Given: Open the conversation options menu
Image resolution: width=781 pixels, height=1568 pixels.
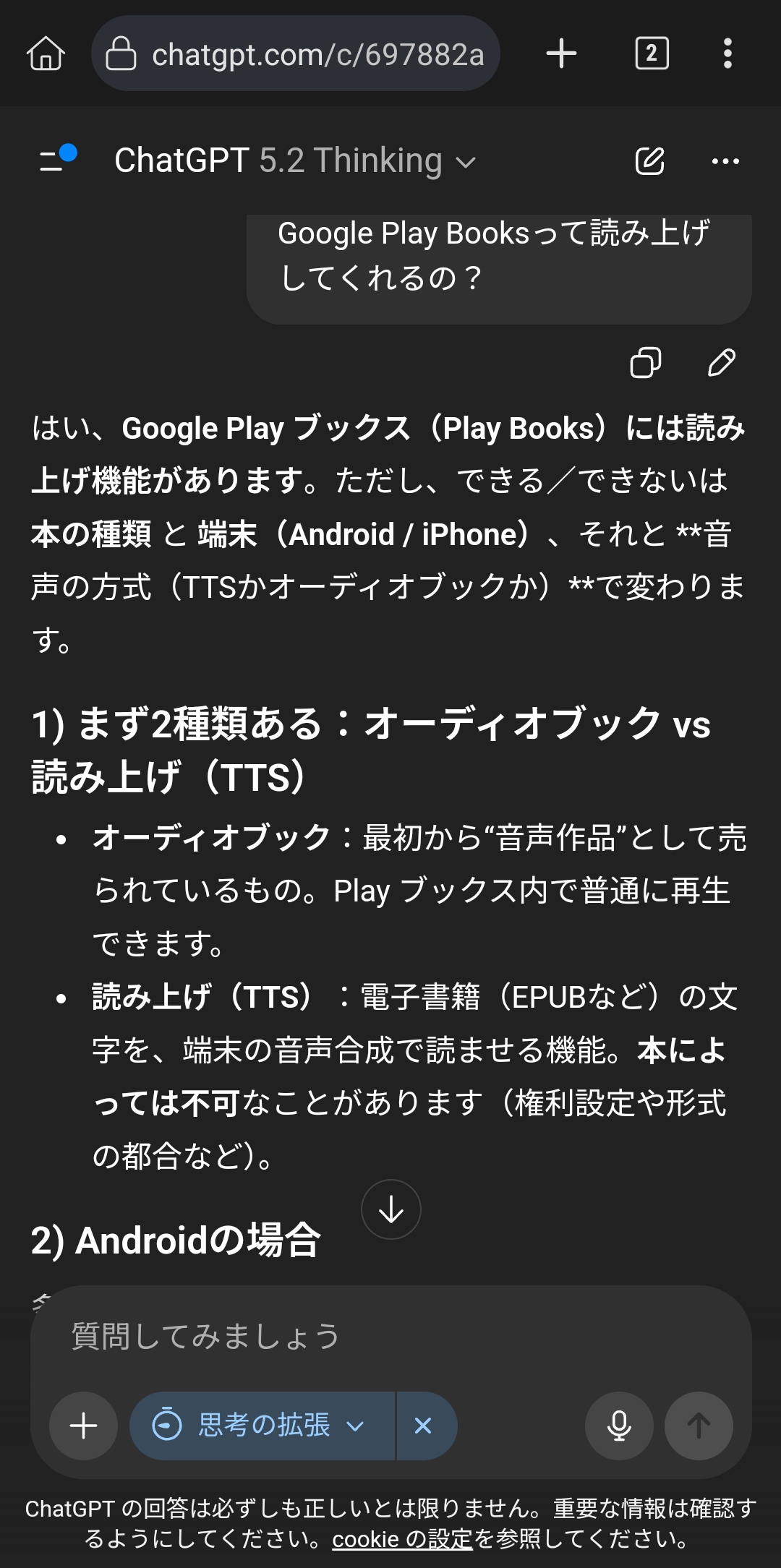Looking at the screenshot, I should pyautogui.click(x=725, y=160).
